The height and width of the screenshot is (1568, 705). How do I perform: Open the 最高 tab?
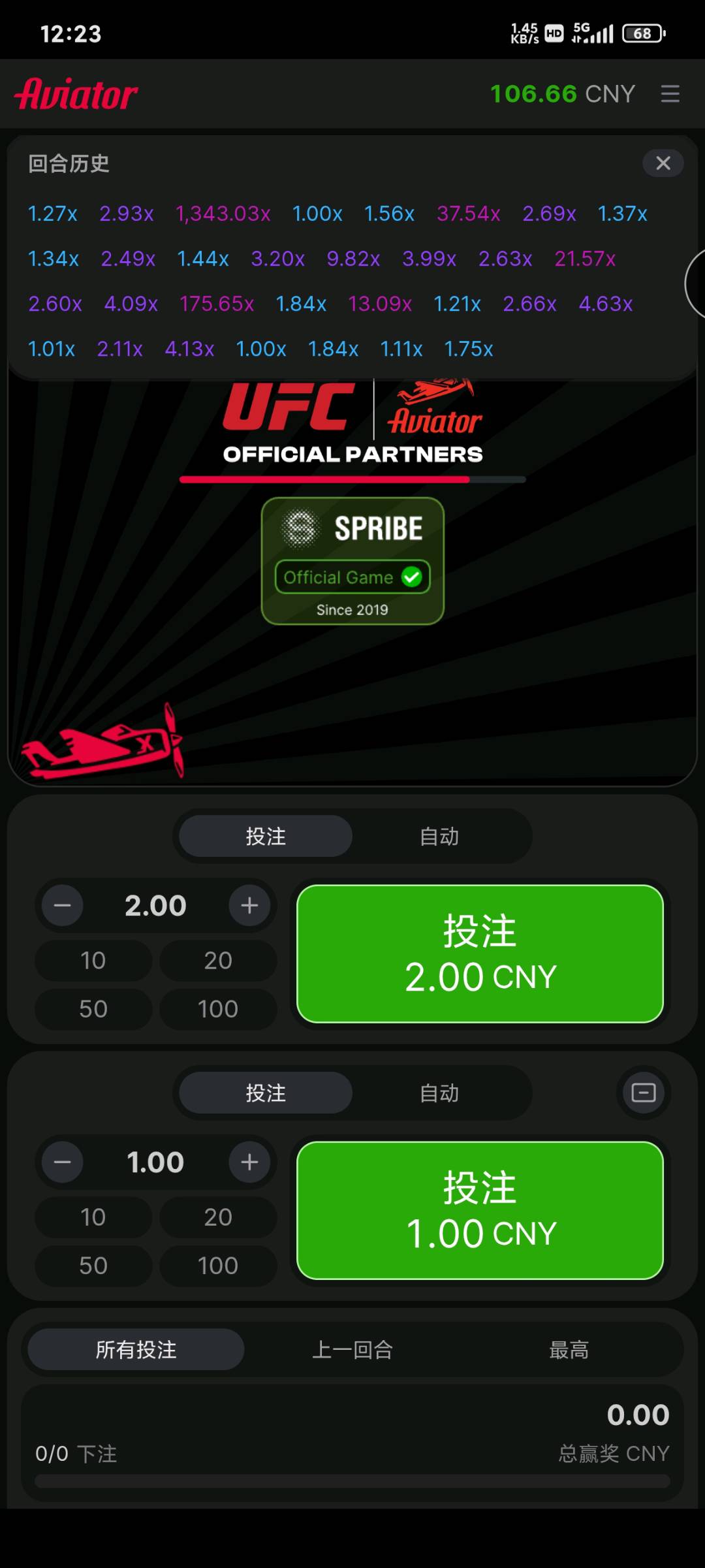coord(569,1349)
